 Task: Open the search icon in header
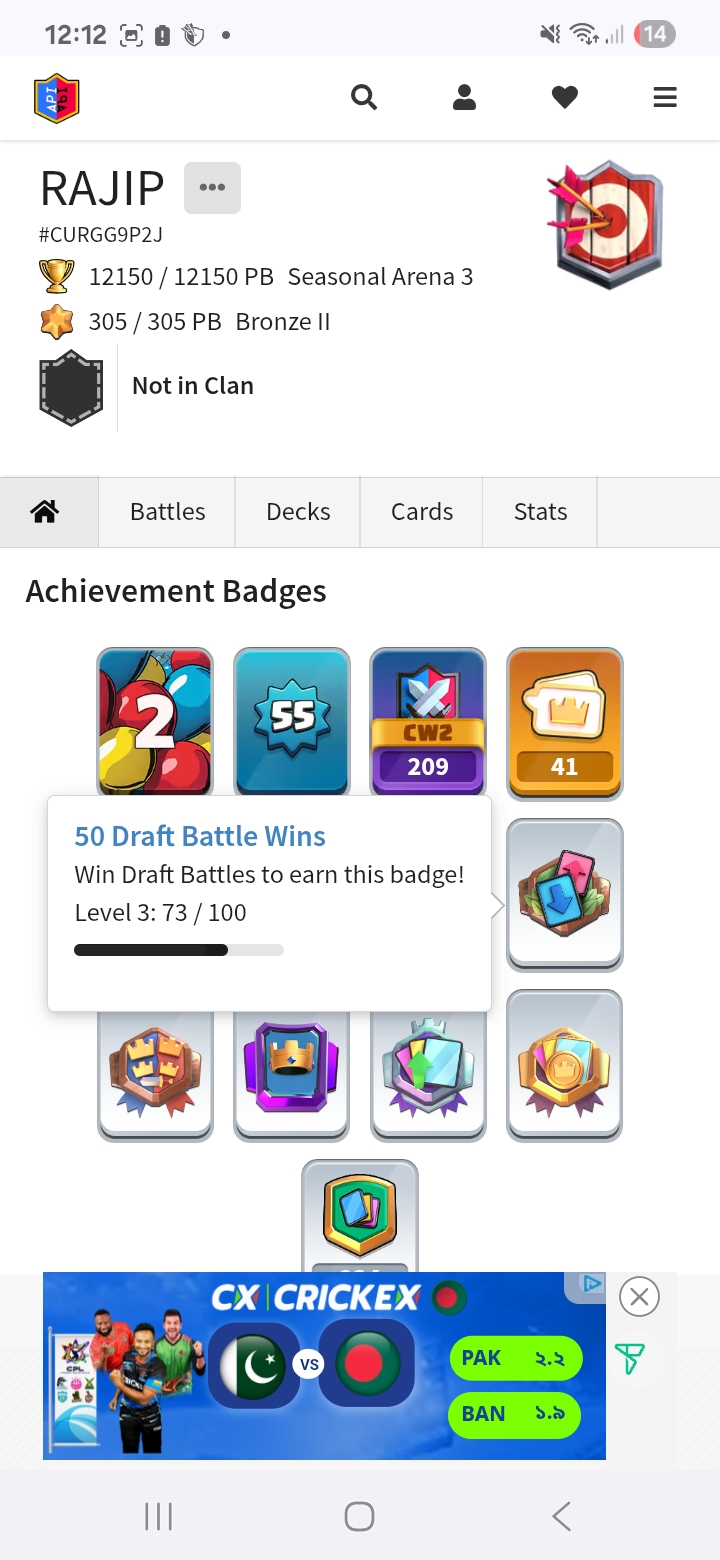[x=364, y=97]
